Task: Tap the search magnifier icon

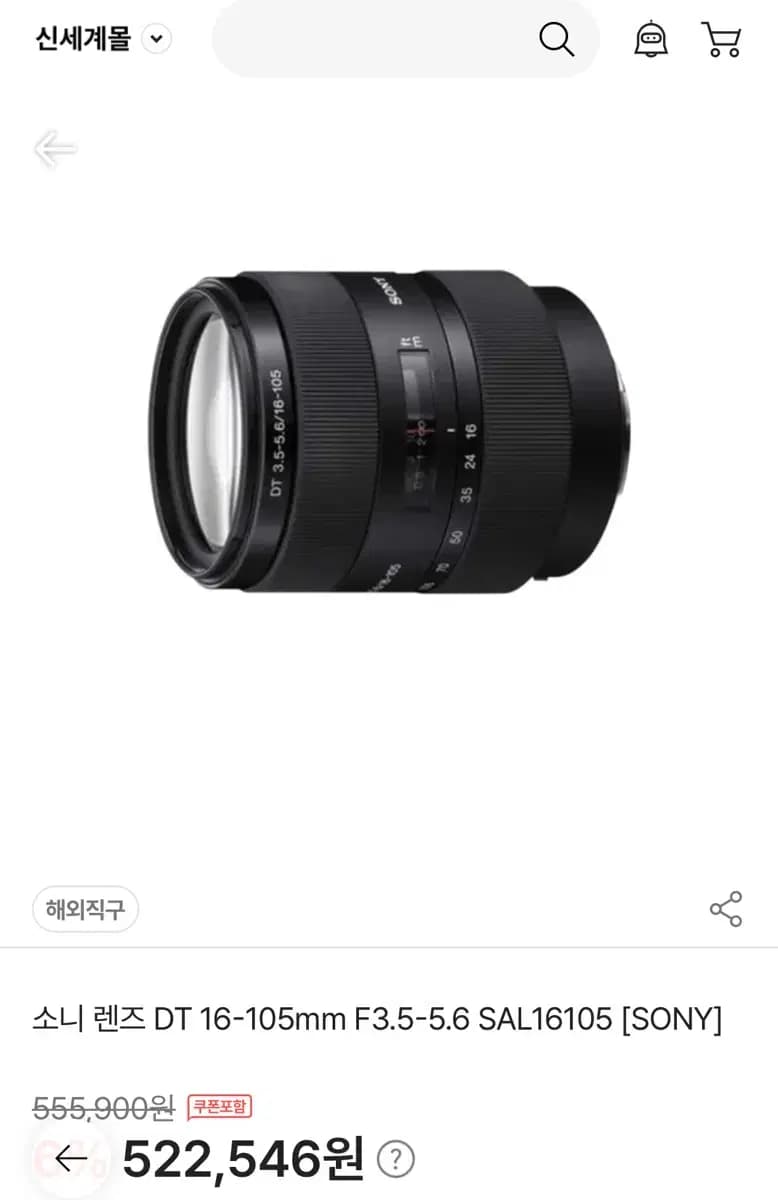Action: tap(556, 40)
